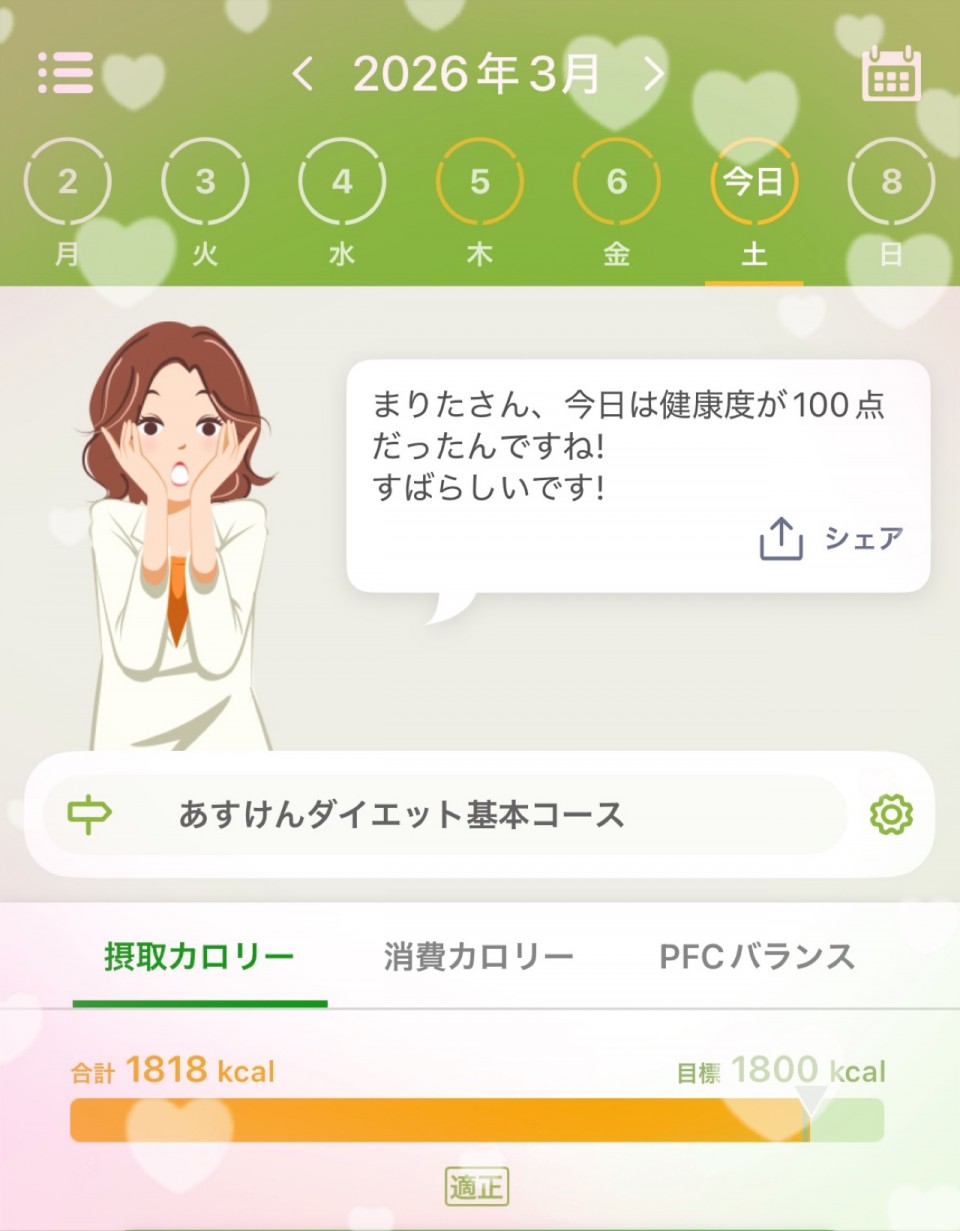Viewport: 960px width, 1231px height.
Task: Tap the 2026年3月 month title
Action: click(x=477, y=73)
